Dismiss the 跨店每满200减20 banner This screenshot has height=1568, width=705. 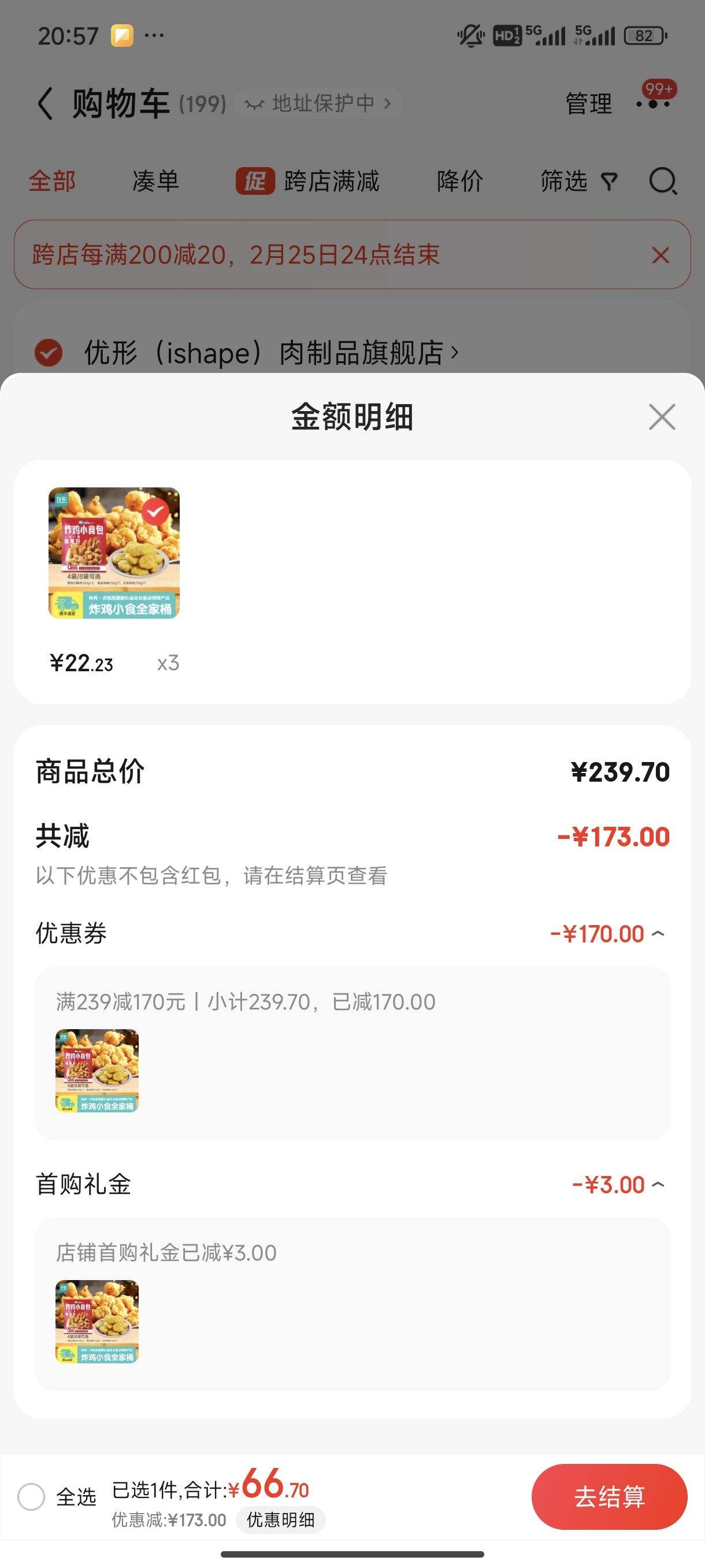point(660,256)
